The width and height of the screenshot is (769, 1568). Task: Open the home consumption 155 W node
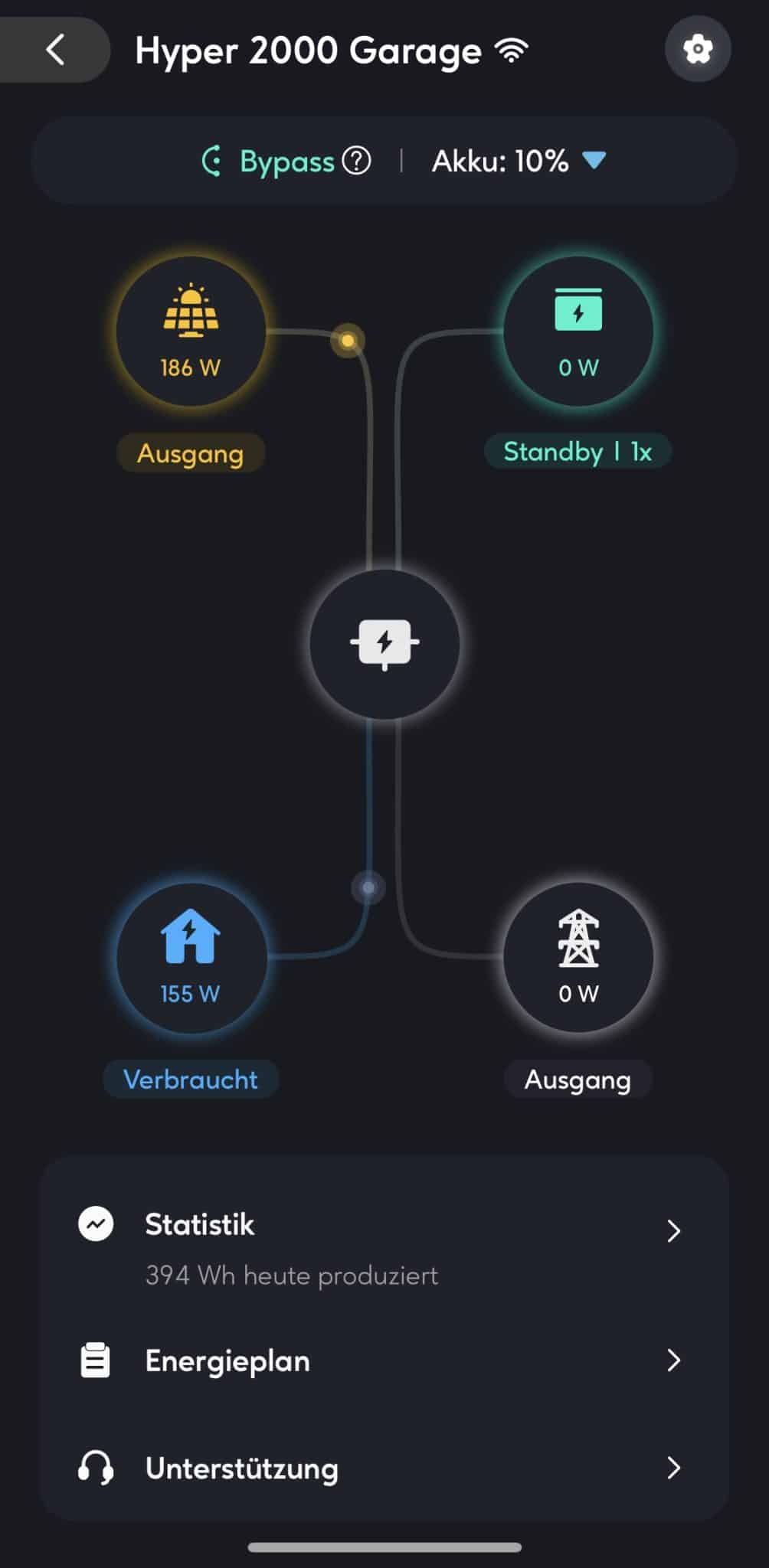point(191,958)
